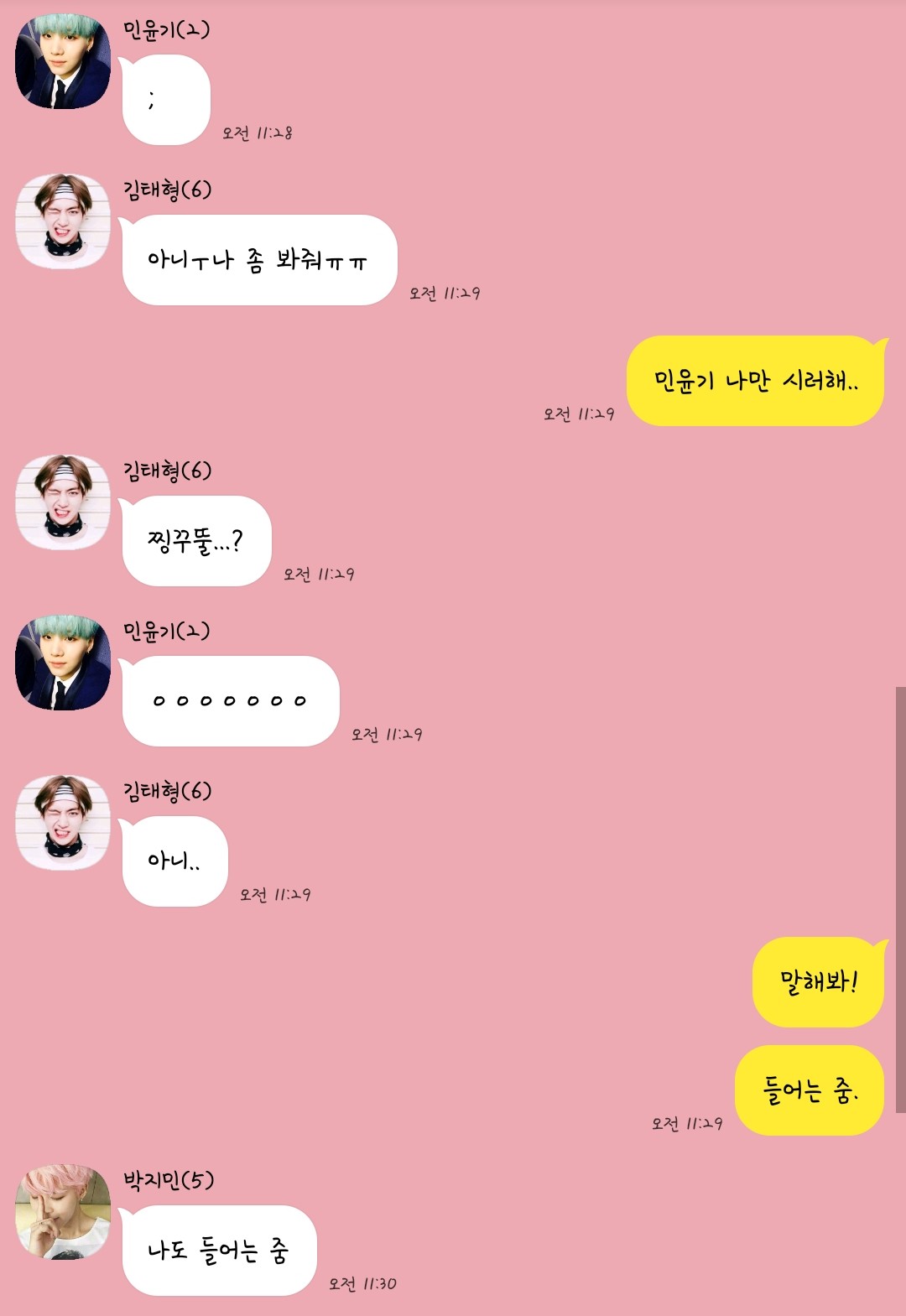Open 김태형's avatar next to '아니ㅜ나 좀 봐줘ㅠㅠ'

pyautogui.click(x=63, y=221)
